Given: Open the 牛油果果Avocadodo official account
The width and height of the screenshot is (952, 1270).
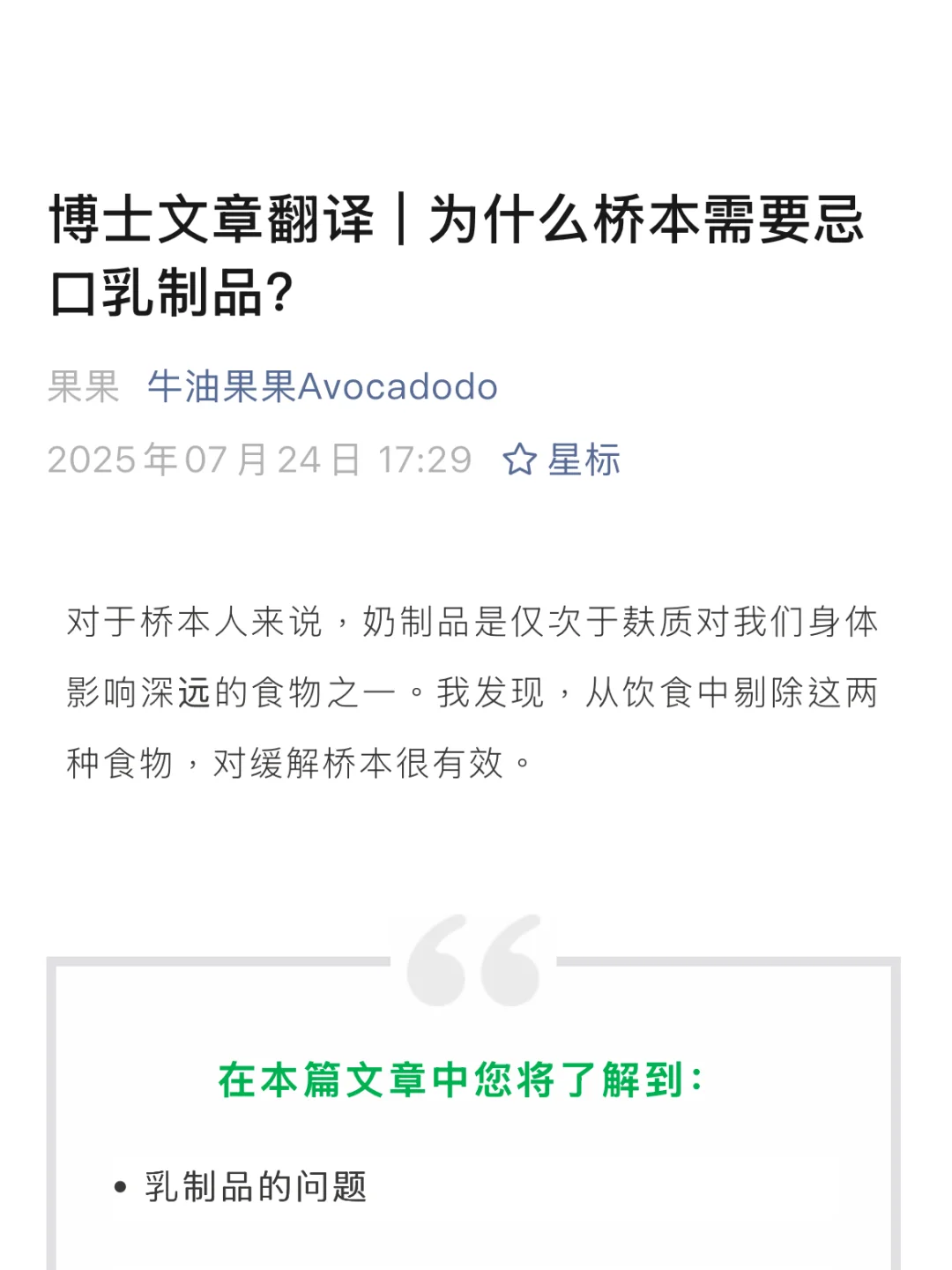Looking at the screenshot, I should point(324,386).
